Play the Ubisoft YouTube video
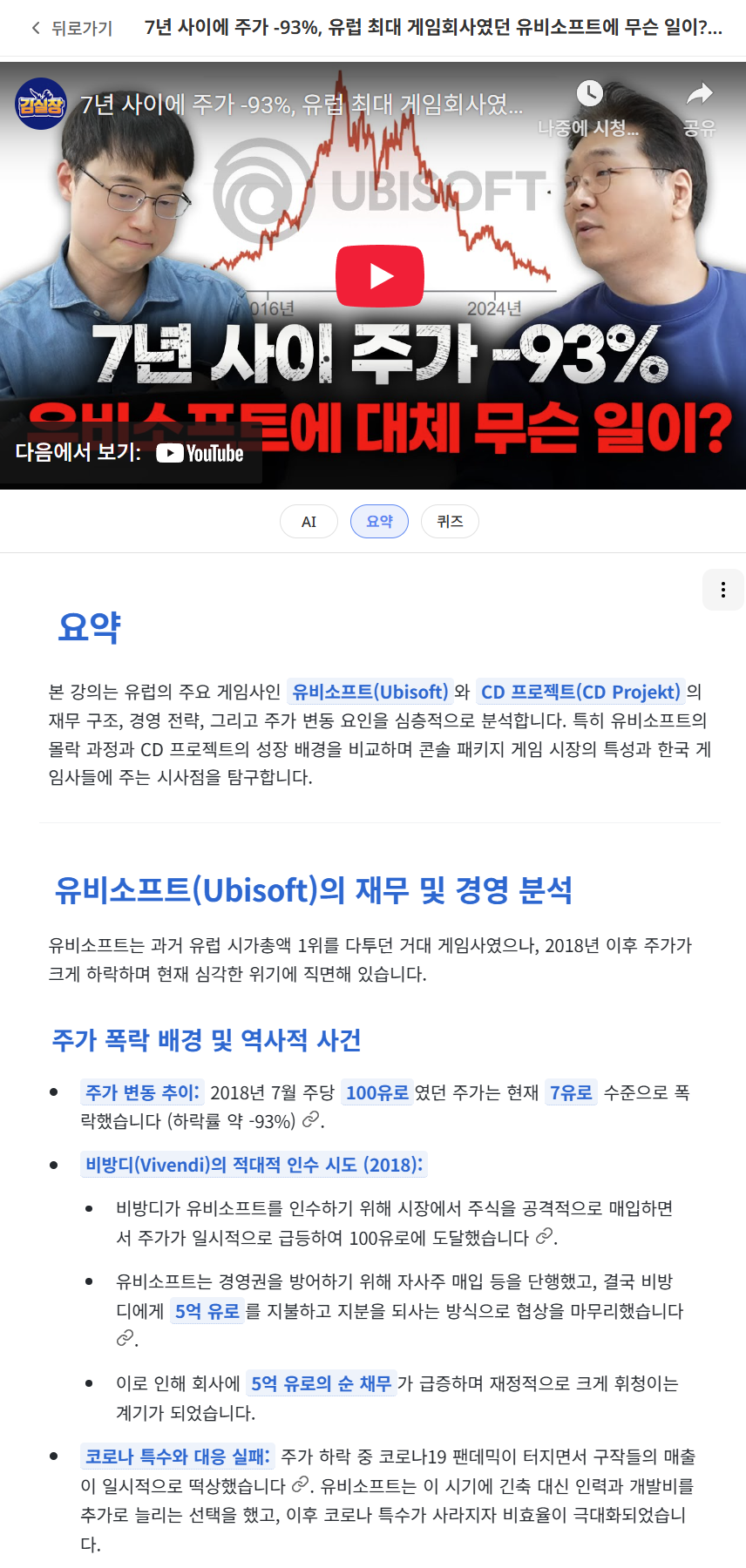Viewport: 746px width, 1568px height. (380, 276)
